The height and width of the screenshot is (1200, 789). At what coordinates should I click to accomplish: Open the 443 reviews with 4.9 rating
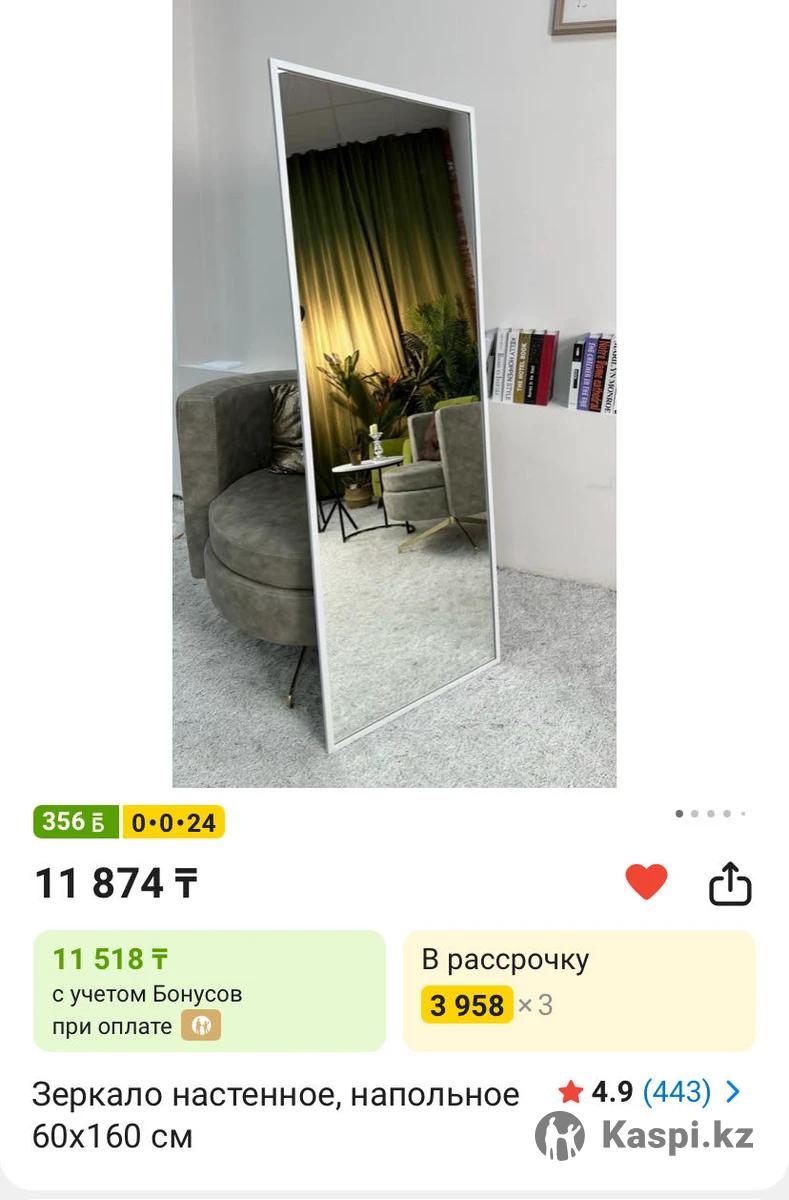(652, 1091)
